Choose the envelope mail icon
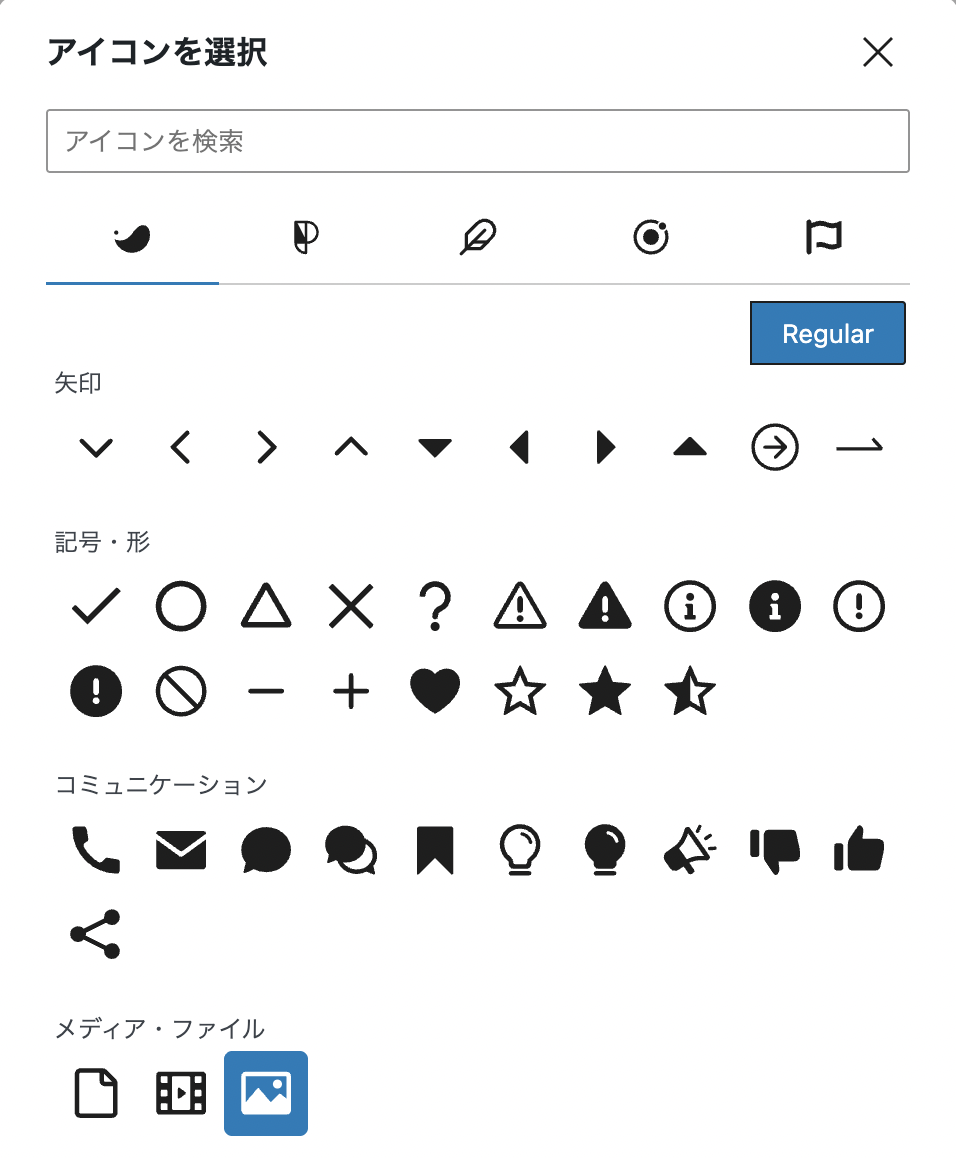The height and width of the screenshot is (1158, 956). point(181,850)
